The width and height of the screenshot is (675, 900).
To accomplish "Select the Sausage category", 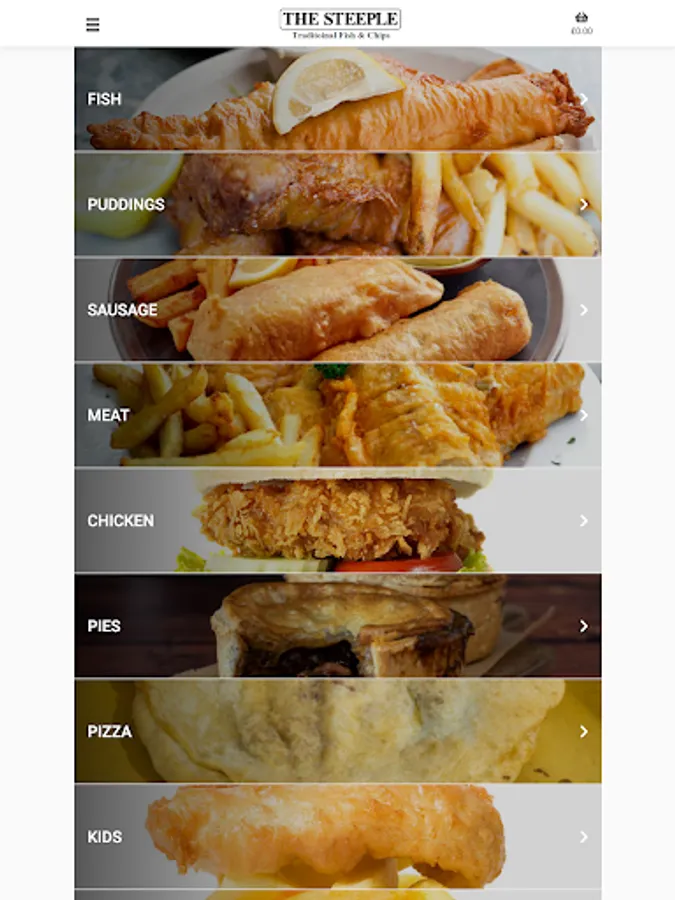I will (x=338, y=309).
